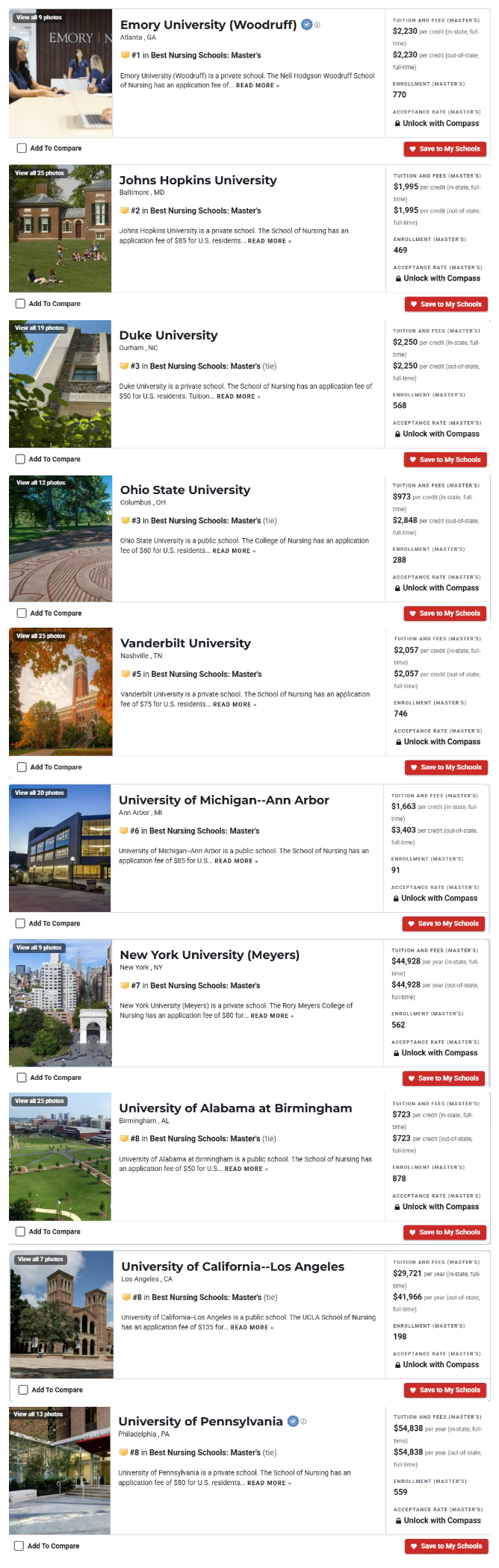Open University of Alabama at Birmingham listing
Image resolution: width=499 pixels, height=1568 pixels.
tap(235, 1109)
